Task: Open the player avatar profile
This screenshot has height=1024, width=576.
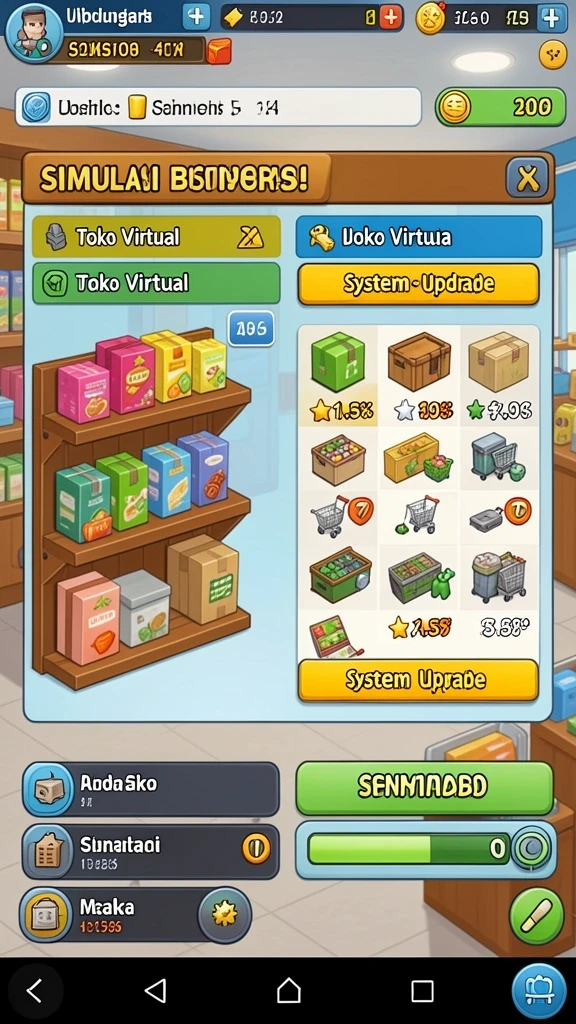Action: coord(33,33)
